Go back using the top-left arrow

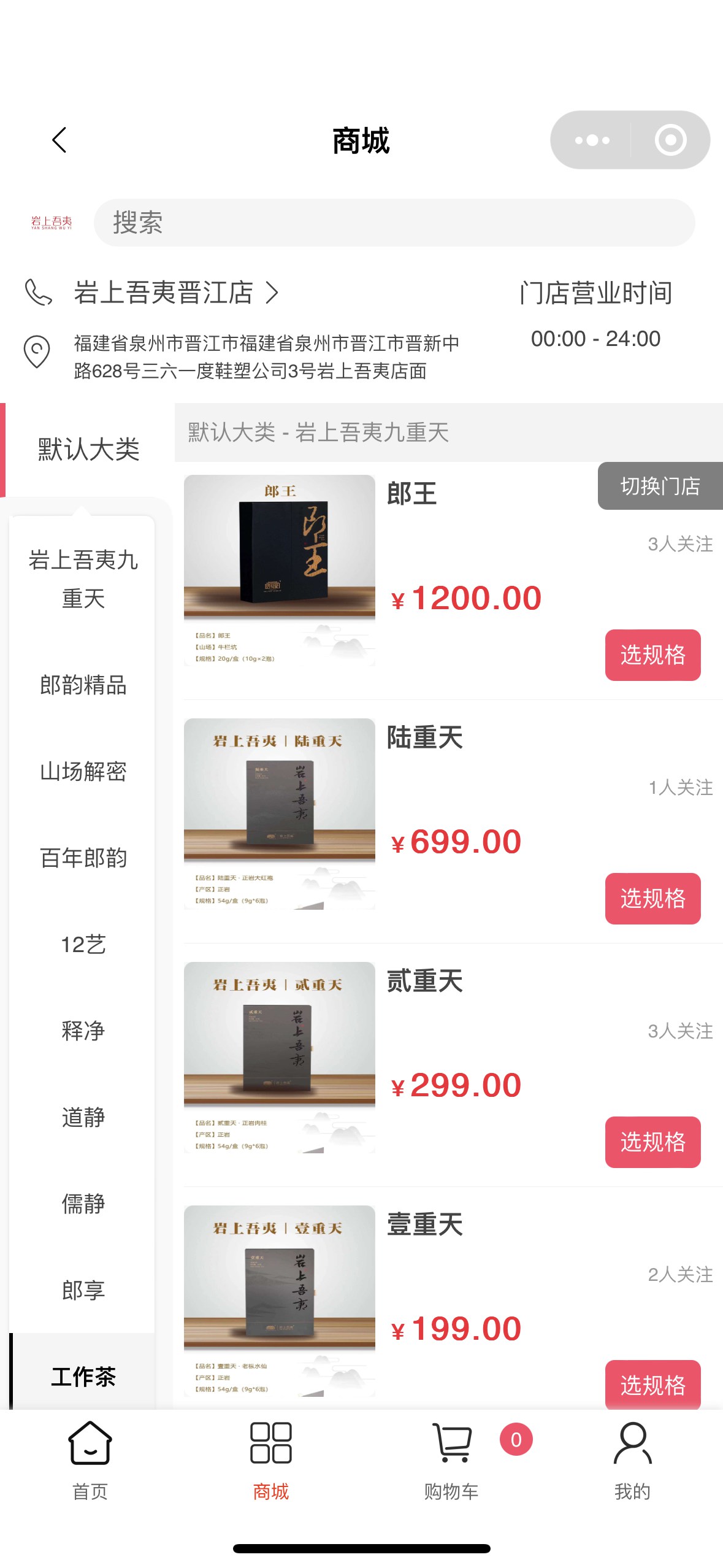point(59,140)
